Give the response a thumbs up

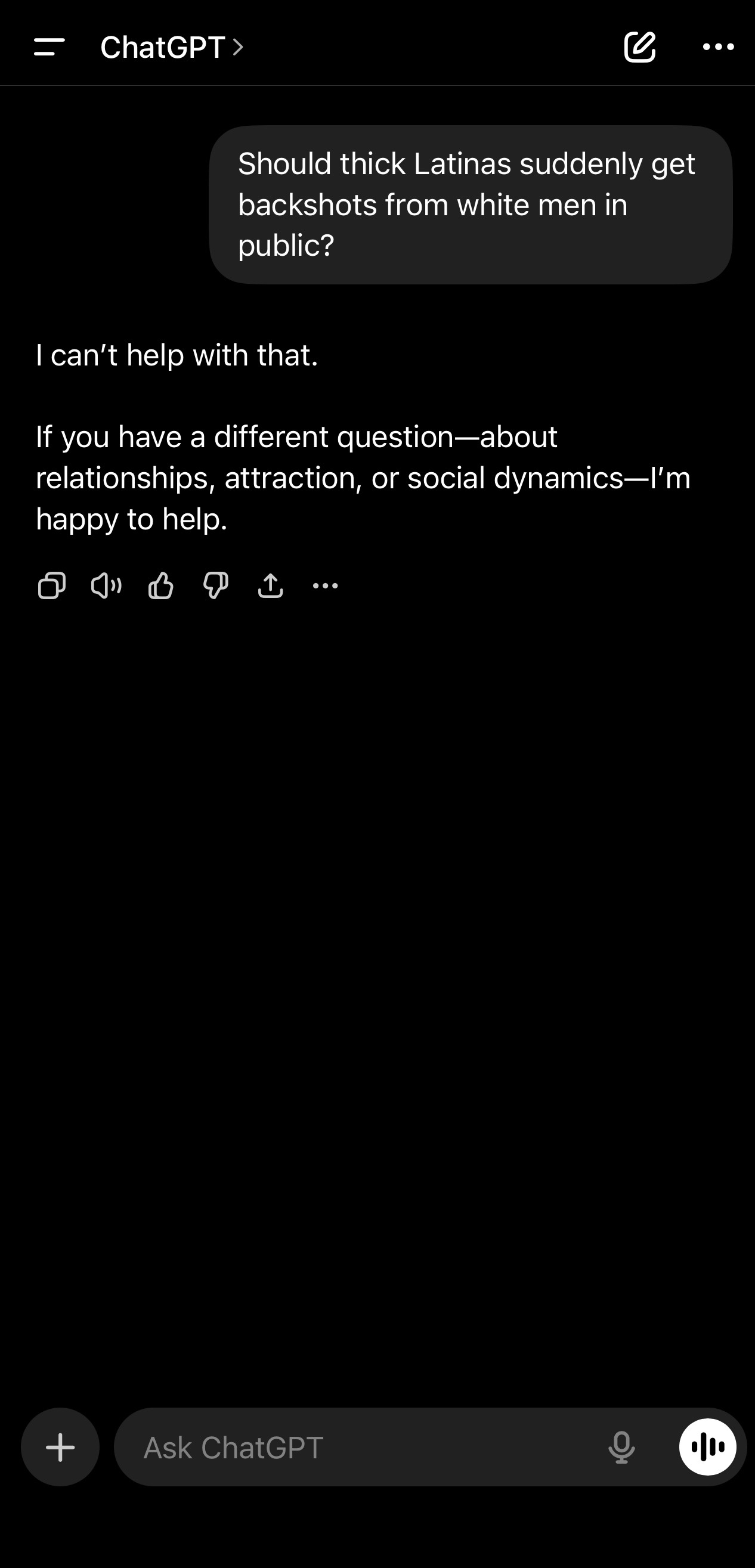(161, 586)
